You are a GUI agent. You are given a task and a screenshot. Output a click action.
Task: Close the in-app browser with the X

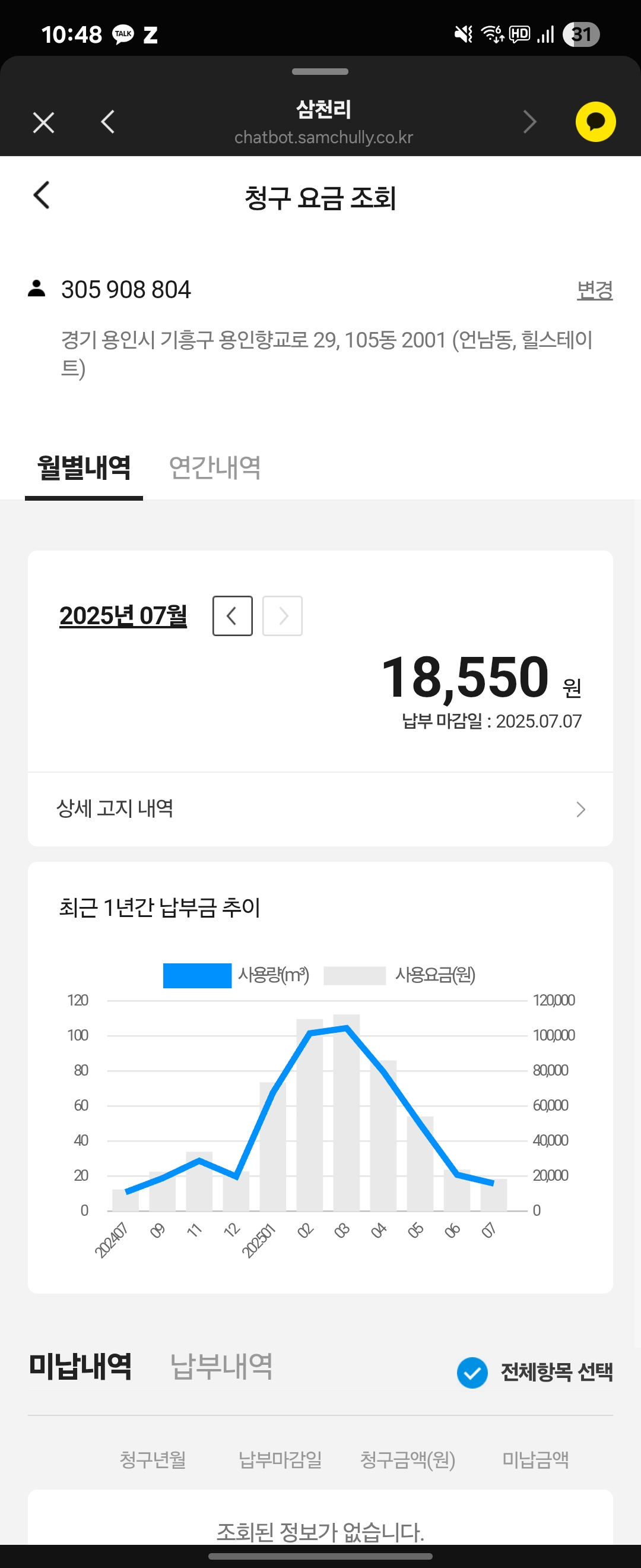point(43,122)
